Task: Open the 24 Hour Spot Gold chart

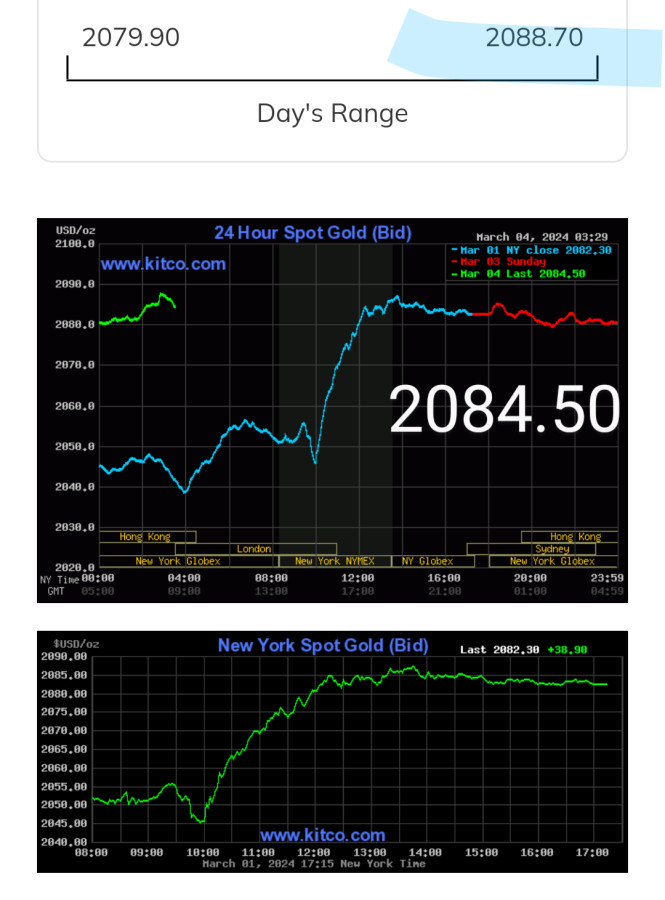Action: (x=332, y=410)
